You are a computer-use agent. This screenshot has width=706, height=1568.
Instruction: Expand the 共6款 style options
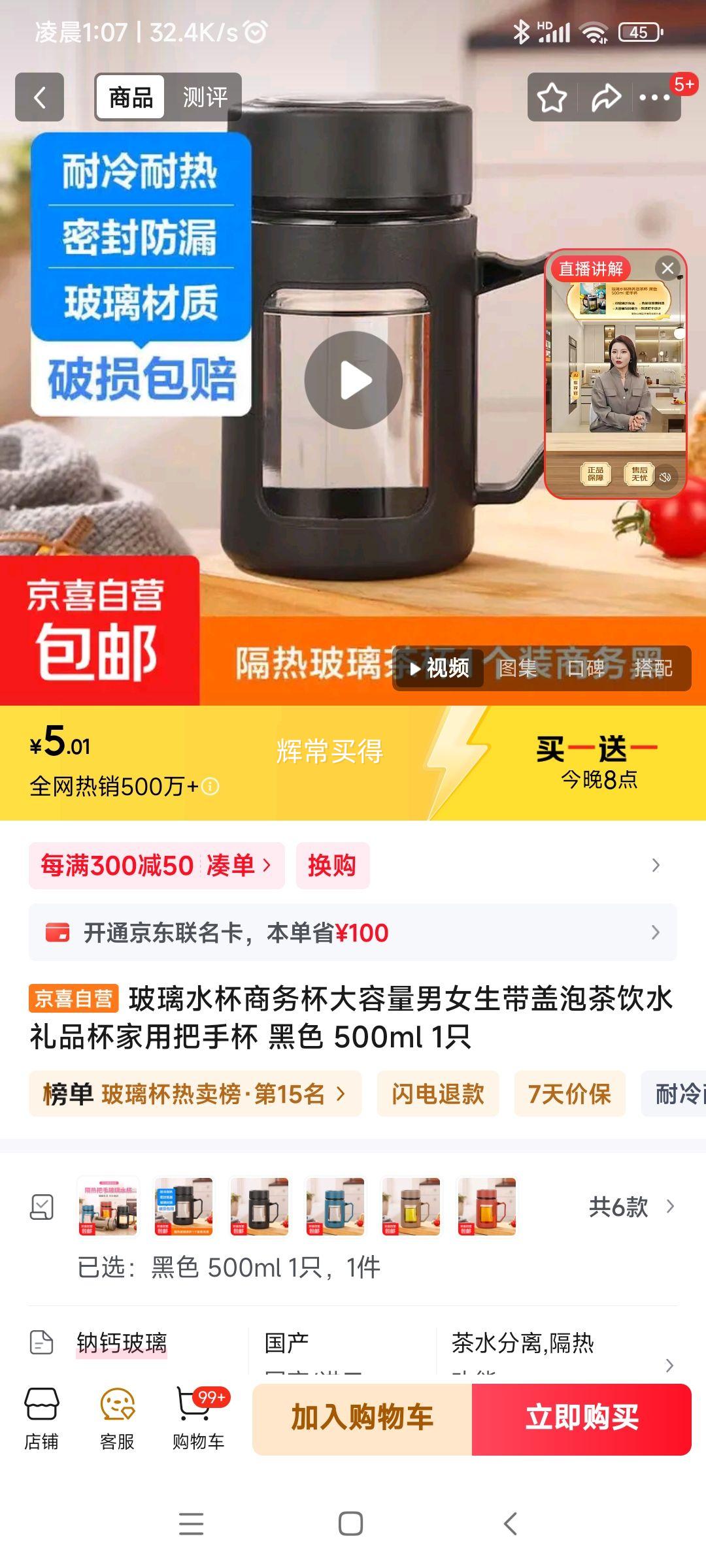[631, 1207]
